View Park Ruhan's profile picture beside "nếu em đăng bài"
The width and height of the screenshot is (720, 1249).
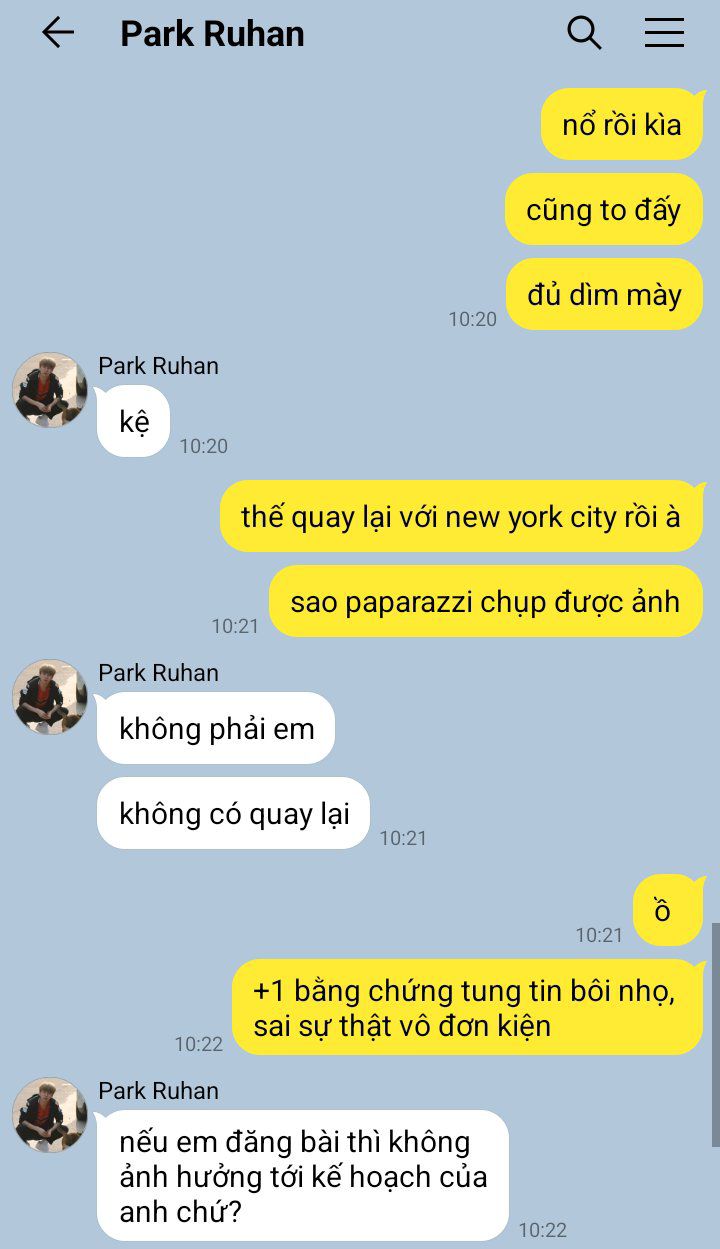(50, 1115)
